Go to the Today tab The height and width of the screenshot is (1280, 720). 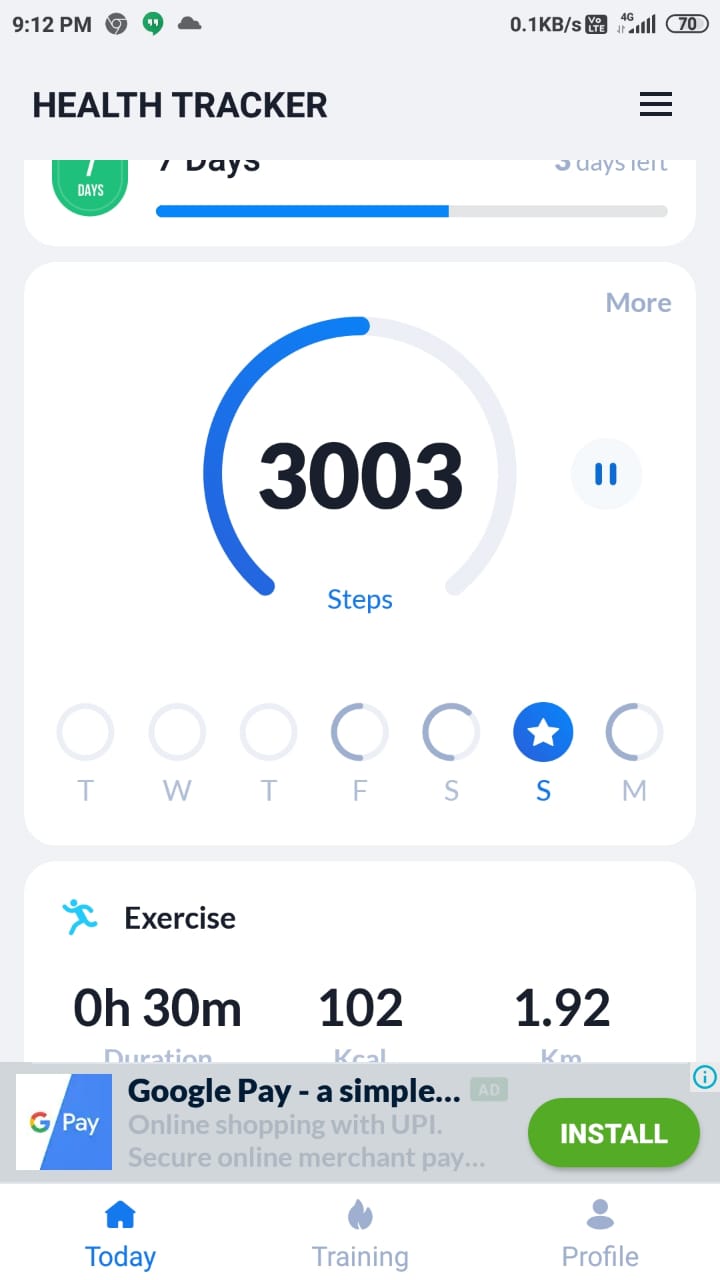pyautogui.click(x=120, y=1234)
